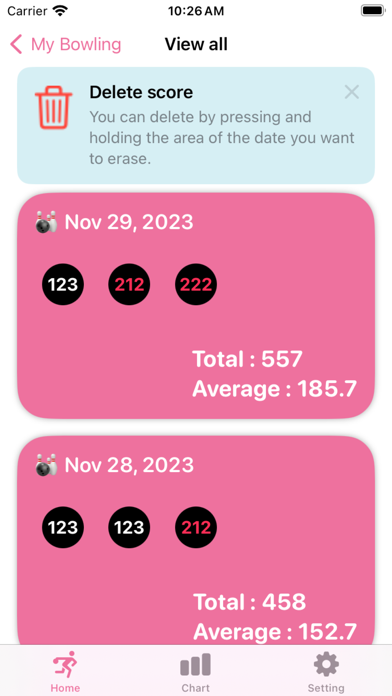The height and width of the screenshot is (696, 392).
Task: Open the Nov 29, 2023 score card
Action: tap(196, 305)
